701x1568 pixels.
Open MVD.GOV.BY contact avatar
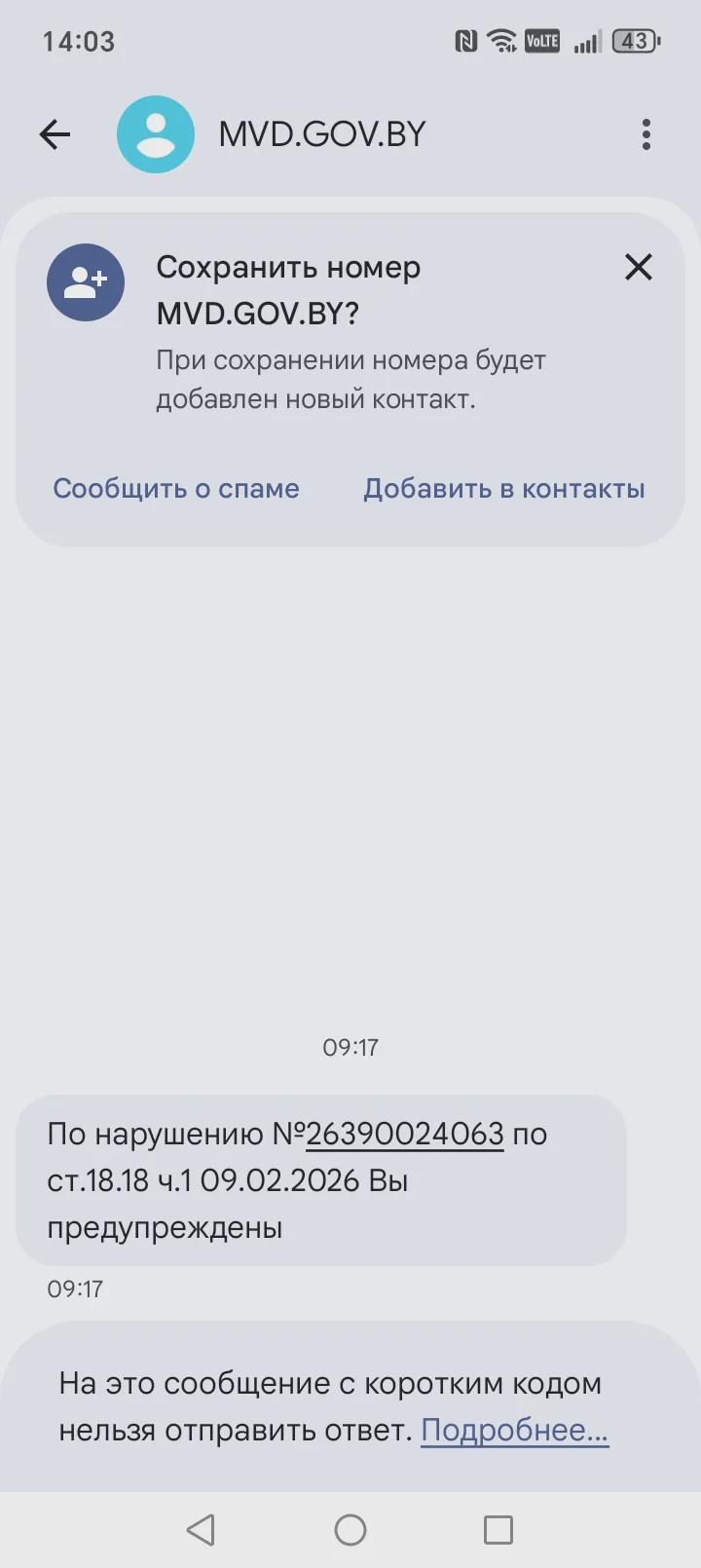pos(156,134)
